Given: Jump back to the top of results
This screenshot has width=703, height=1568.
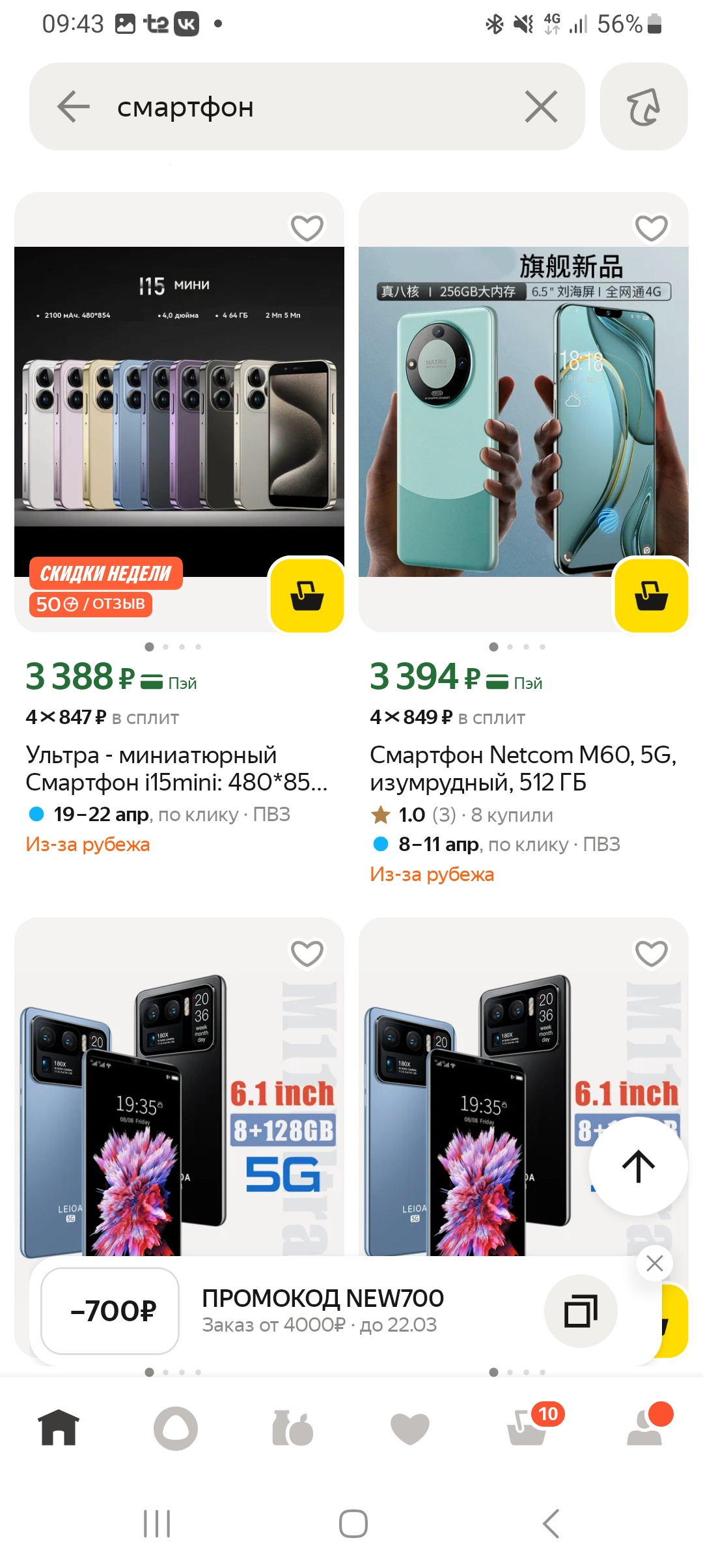Looking at the screenshot, I should tap(638, 1166).
